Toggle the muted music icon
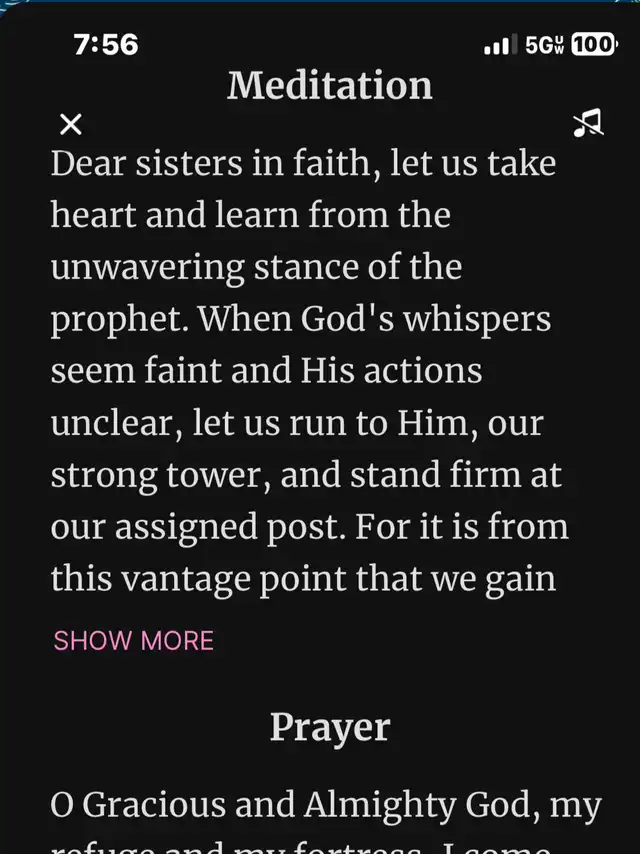Screen dimensions: 640x854 pyautogui.click(x=587, y=123)
